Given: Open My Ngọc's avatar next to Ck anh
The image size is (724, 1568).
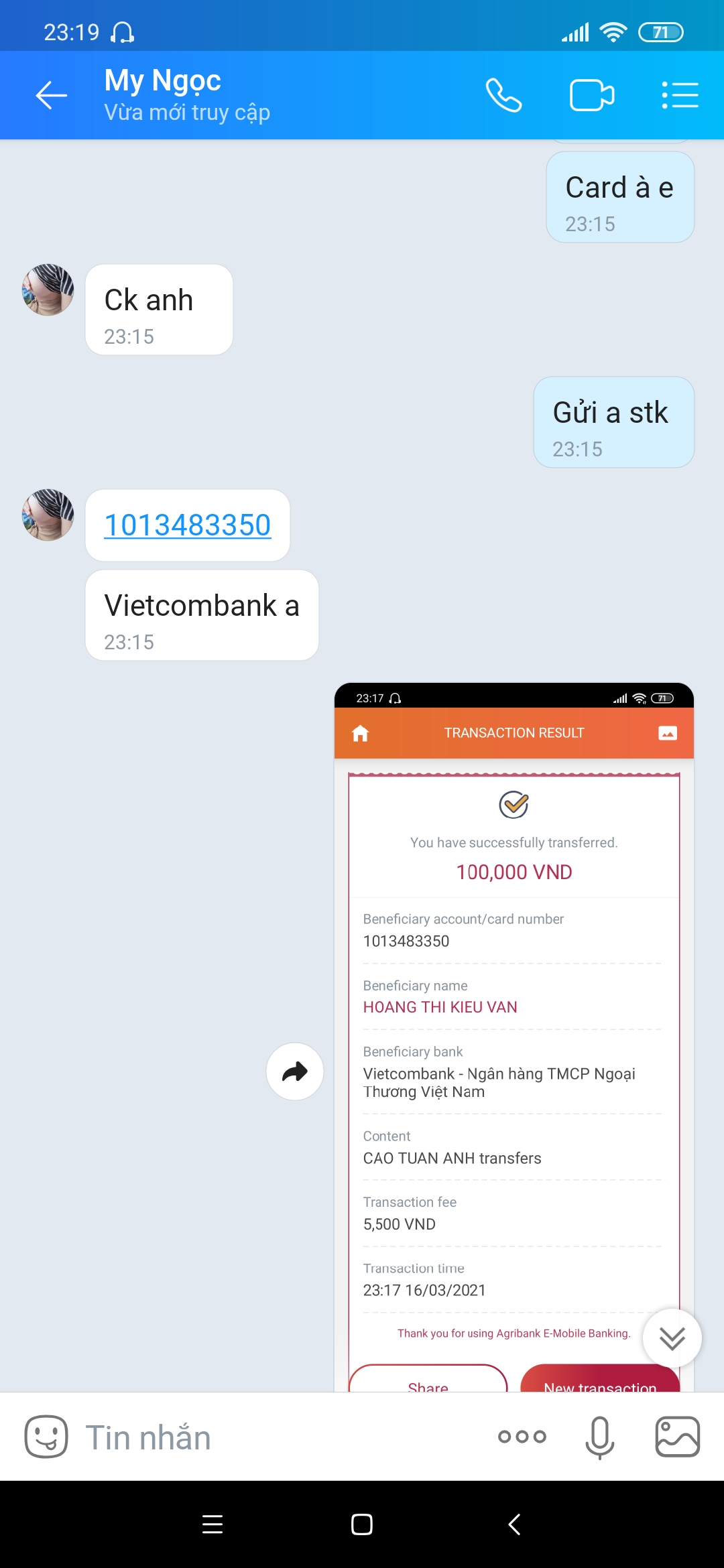Looking at the screenshot, I should pyautogui.click(x=48, y=289).
